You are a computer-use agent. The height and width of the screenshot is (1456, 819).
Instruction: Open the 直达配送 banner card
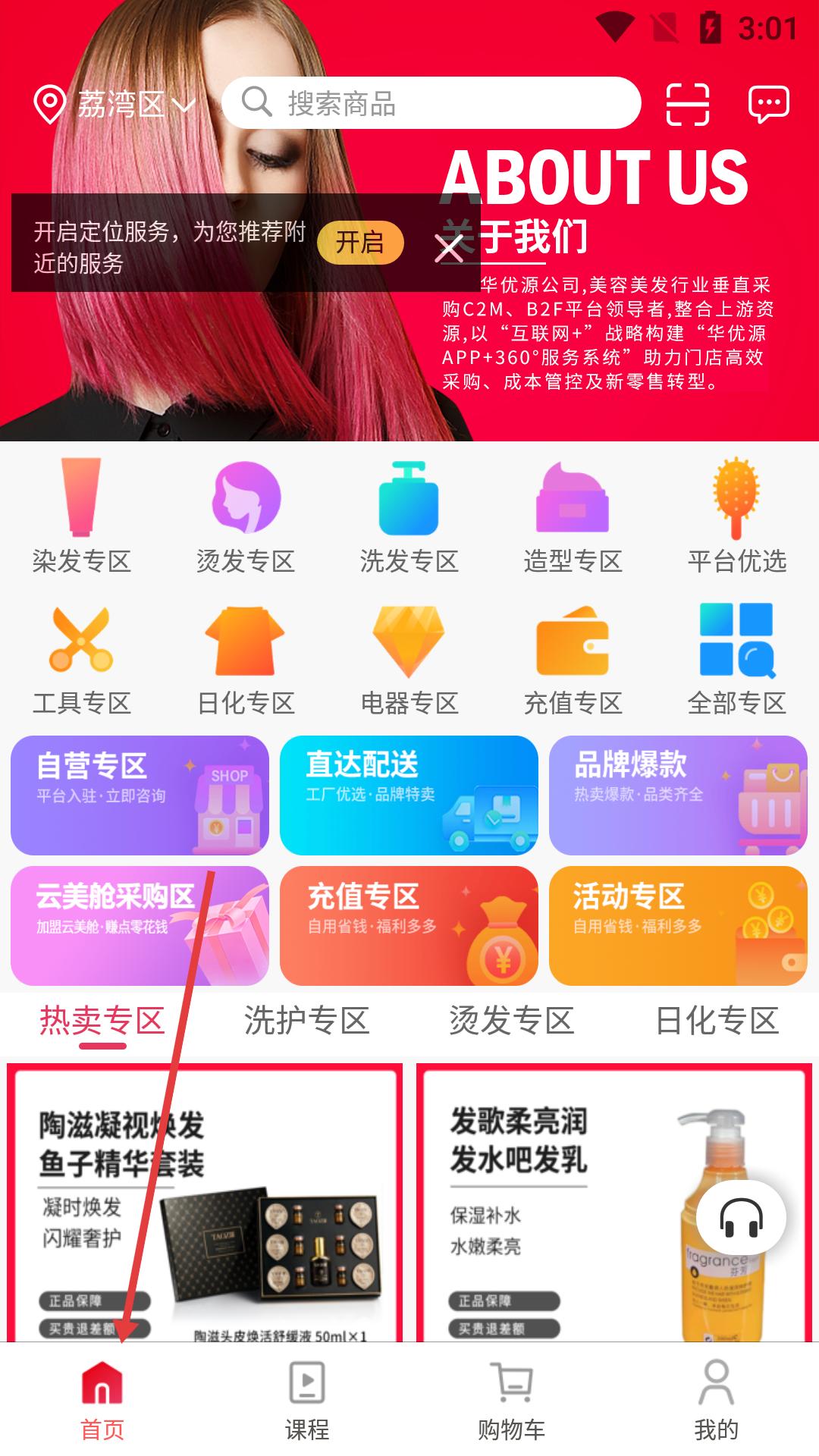[x=409, y=795]
